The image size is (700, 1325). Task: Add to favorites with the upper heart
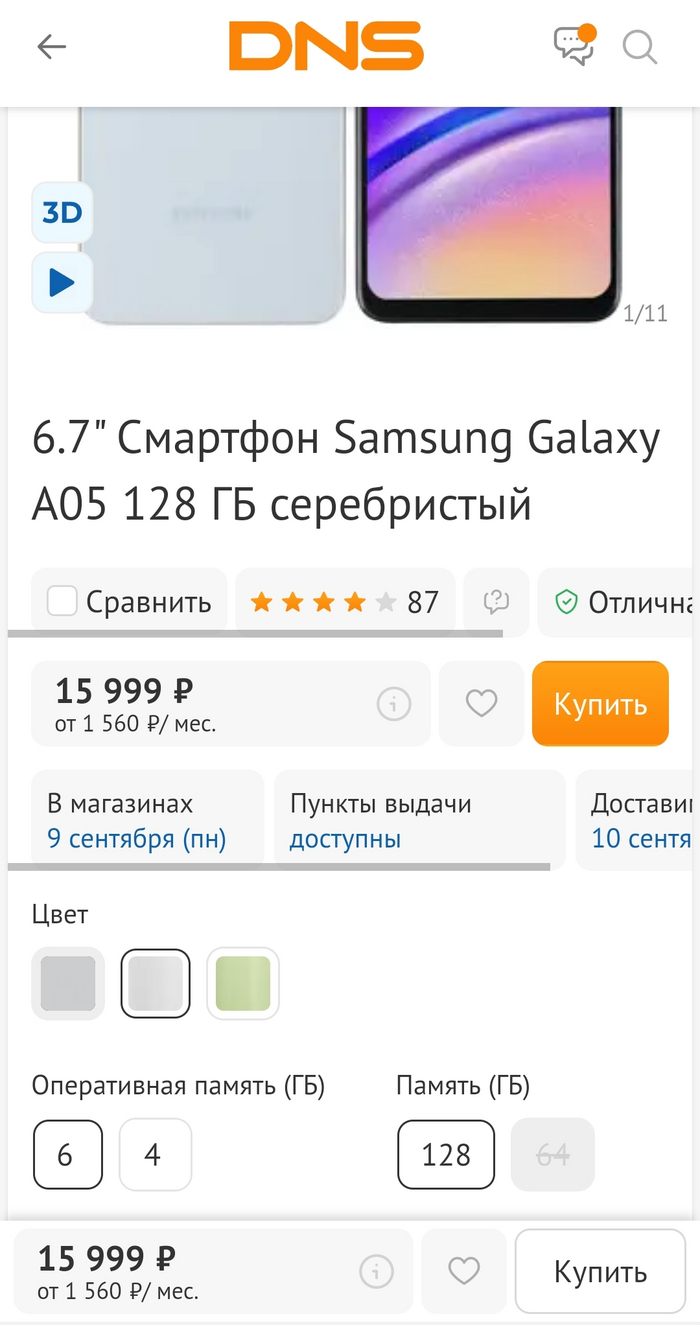pyautogui.click(x=481, y=704)
